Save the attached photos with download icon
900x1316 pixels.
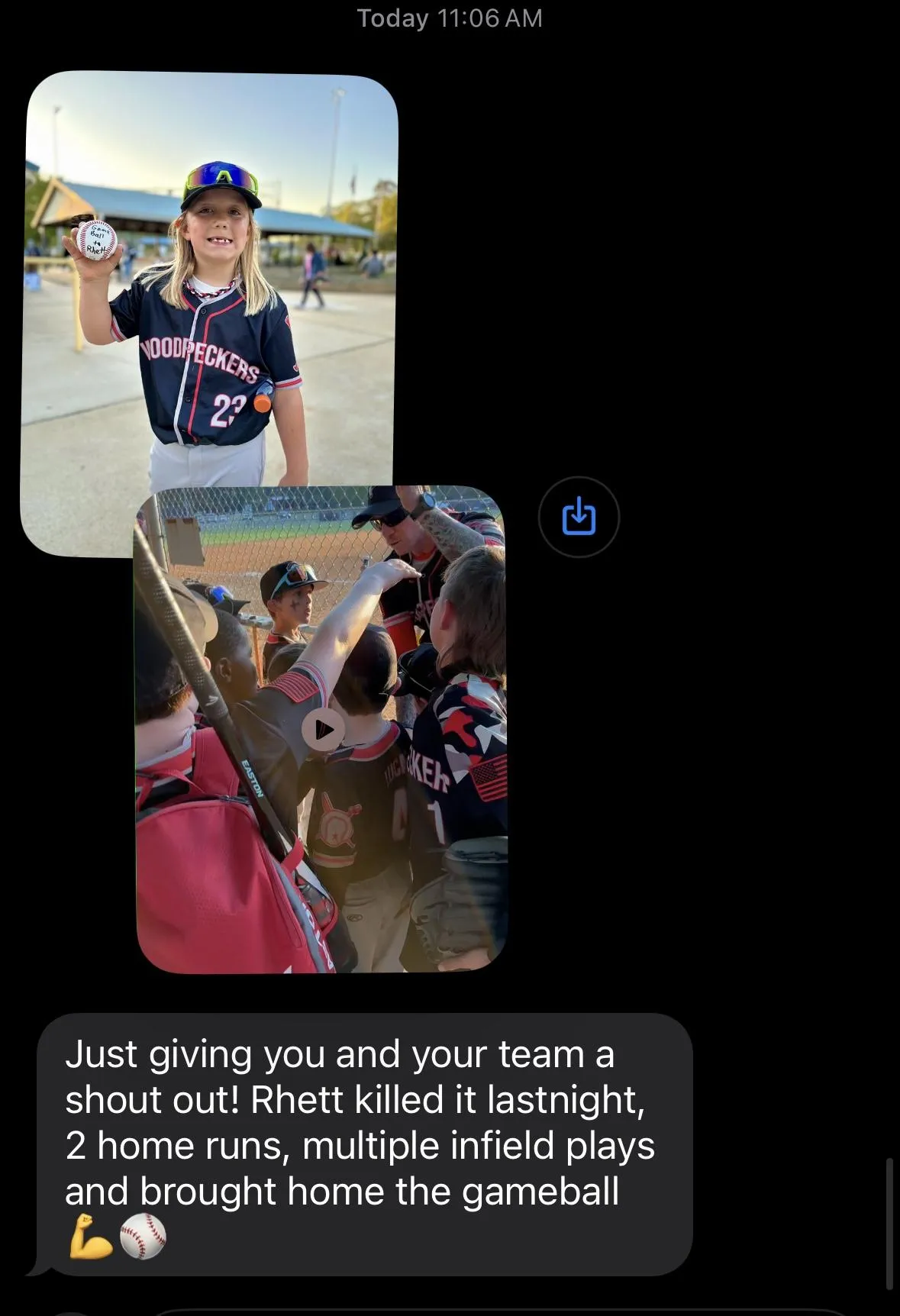tap(579, 517)
